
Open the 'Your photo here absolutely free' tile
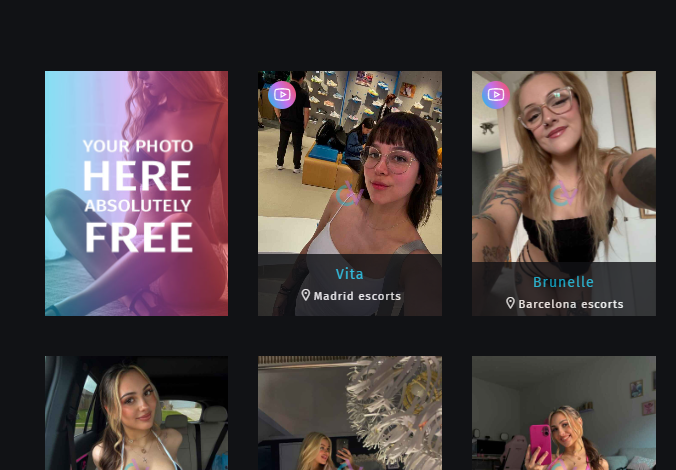click(136, 193)
